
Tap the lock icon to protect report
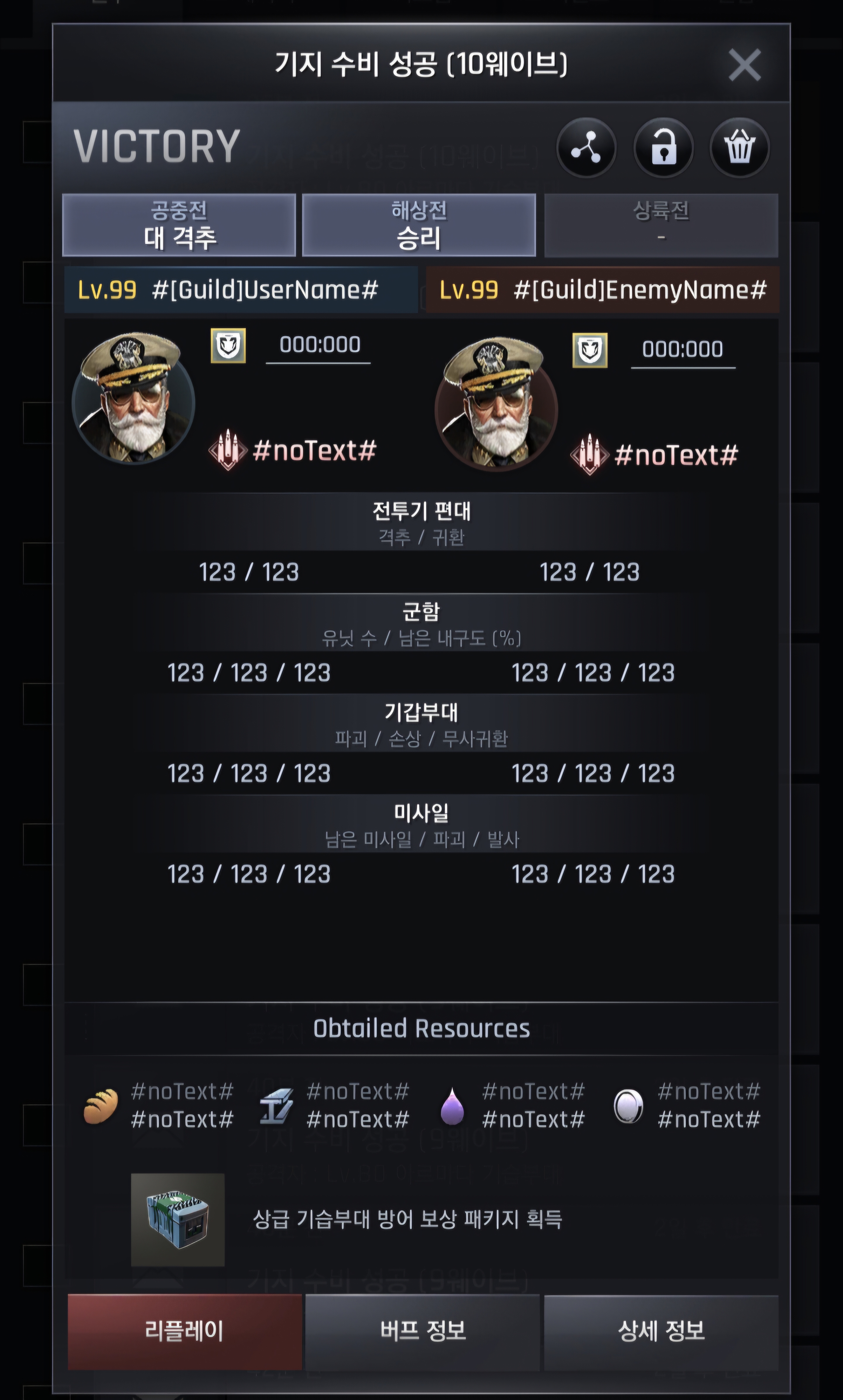pos(663,147)
